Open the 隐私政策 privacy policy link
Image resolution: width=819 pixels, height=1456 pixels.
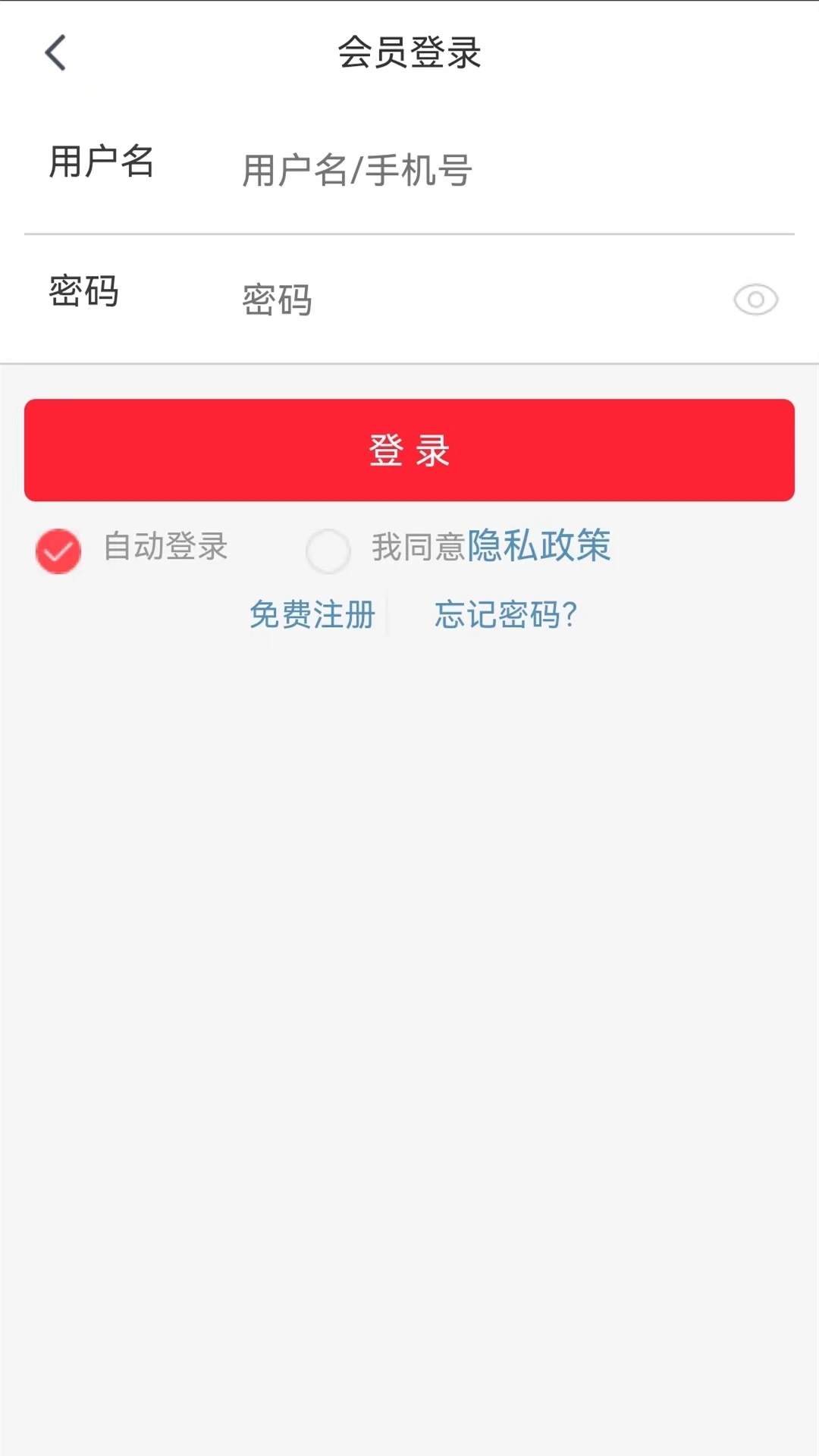coord(538,546)
